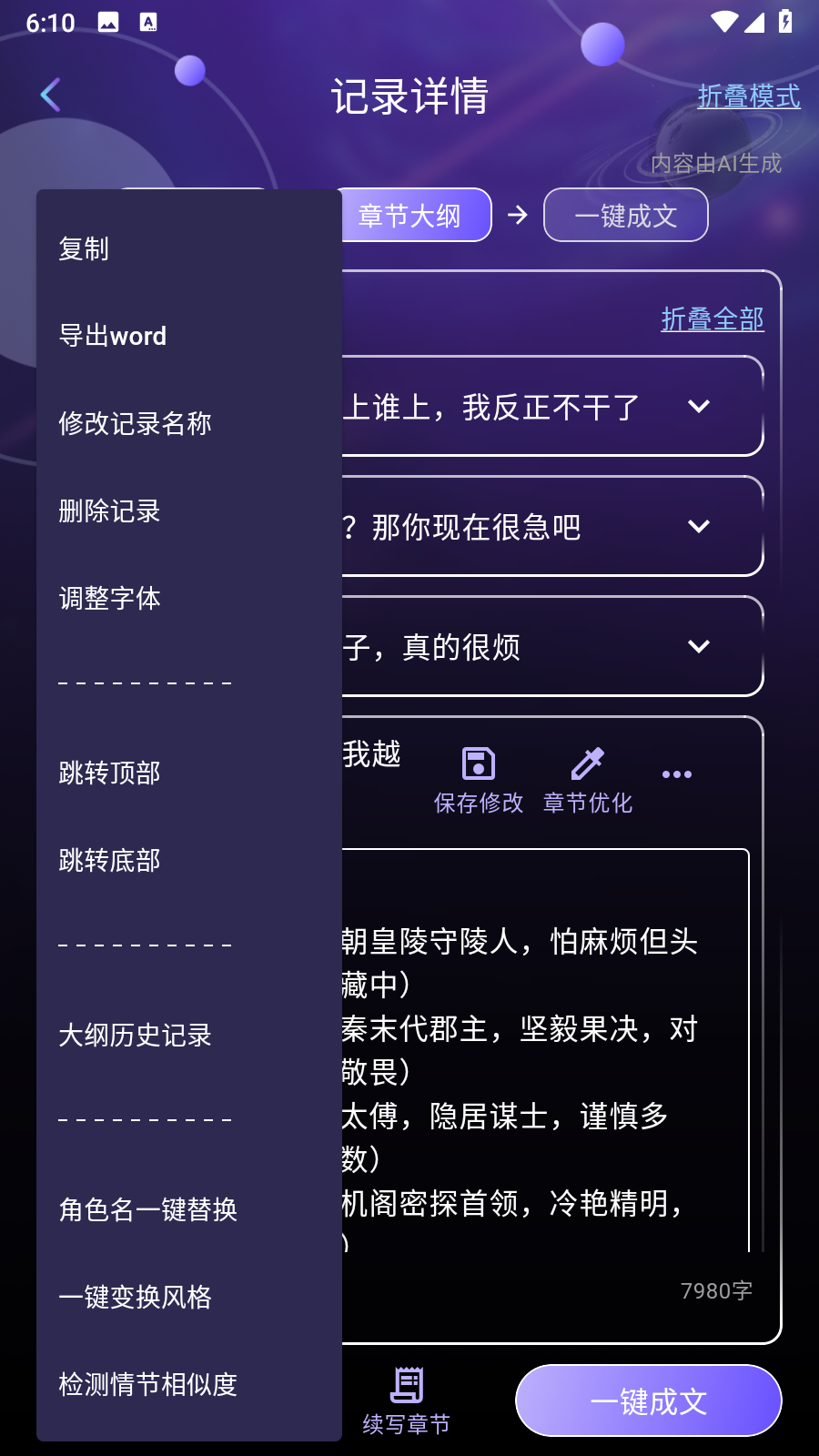Viewport: 819px width, 1456px height.
Task: Open 调整字体 font settings
Action: coord(108,599)
